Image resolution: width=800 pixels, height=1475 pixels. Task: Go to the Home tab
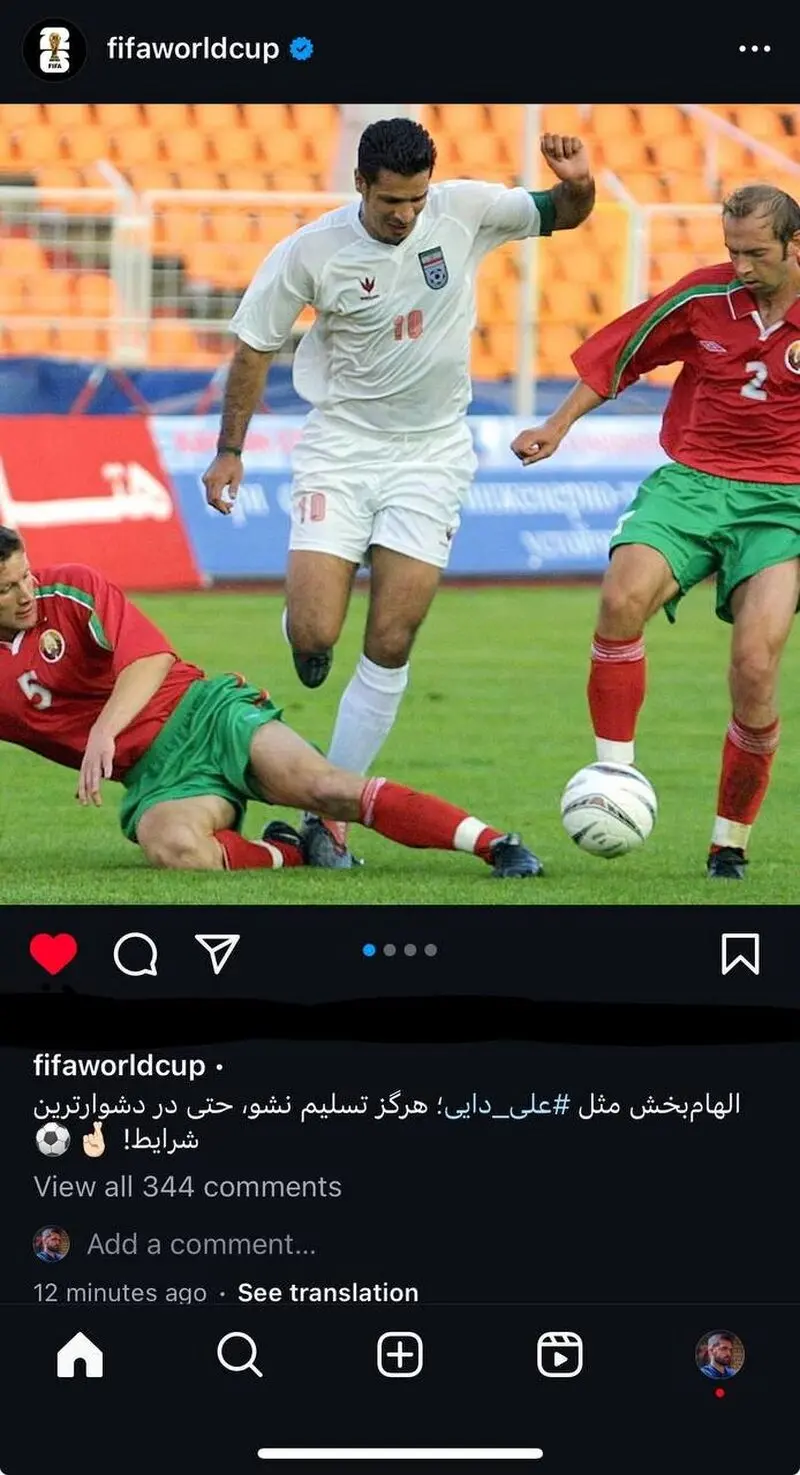(x=80, y=1356)
